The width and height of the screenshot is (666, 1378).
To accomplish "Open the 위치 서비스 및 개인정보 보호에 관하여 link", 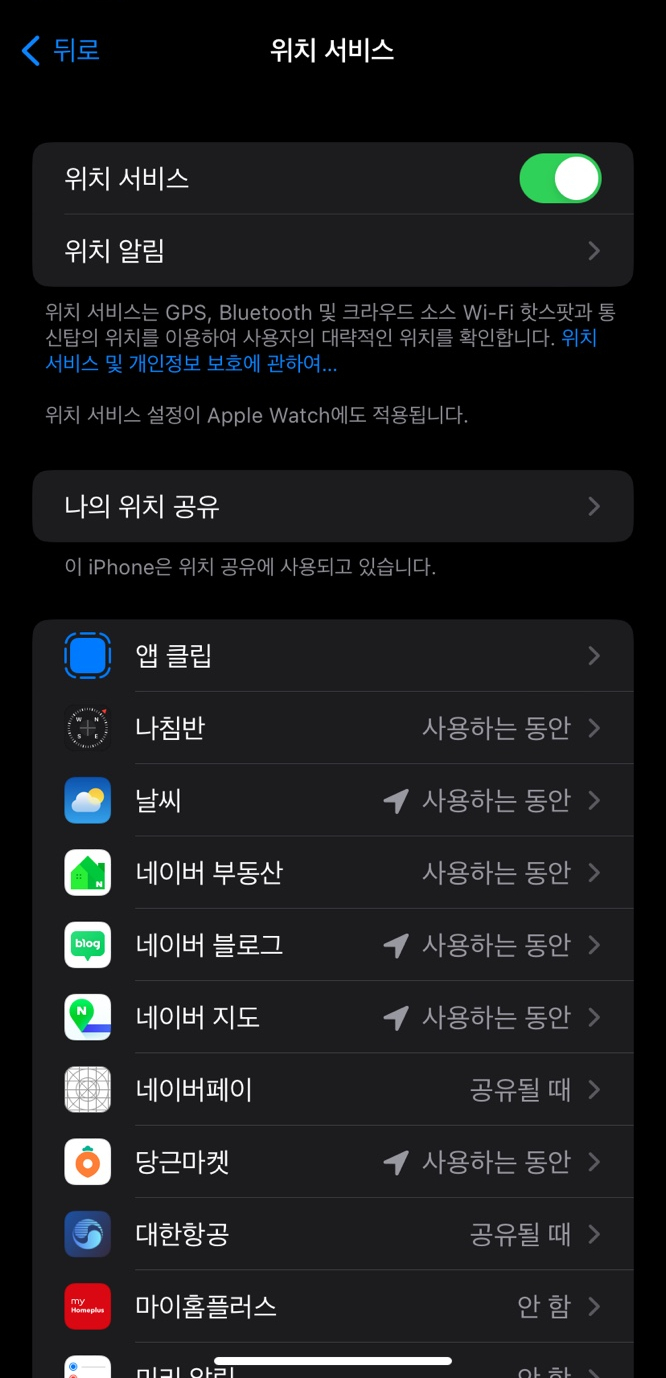I will click(320, 351).
